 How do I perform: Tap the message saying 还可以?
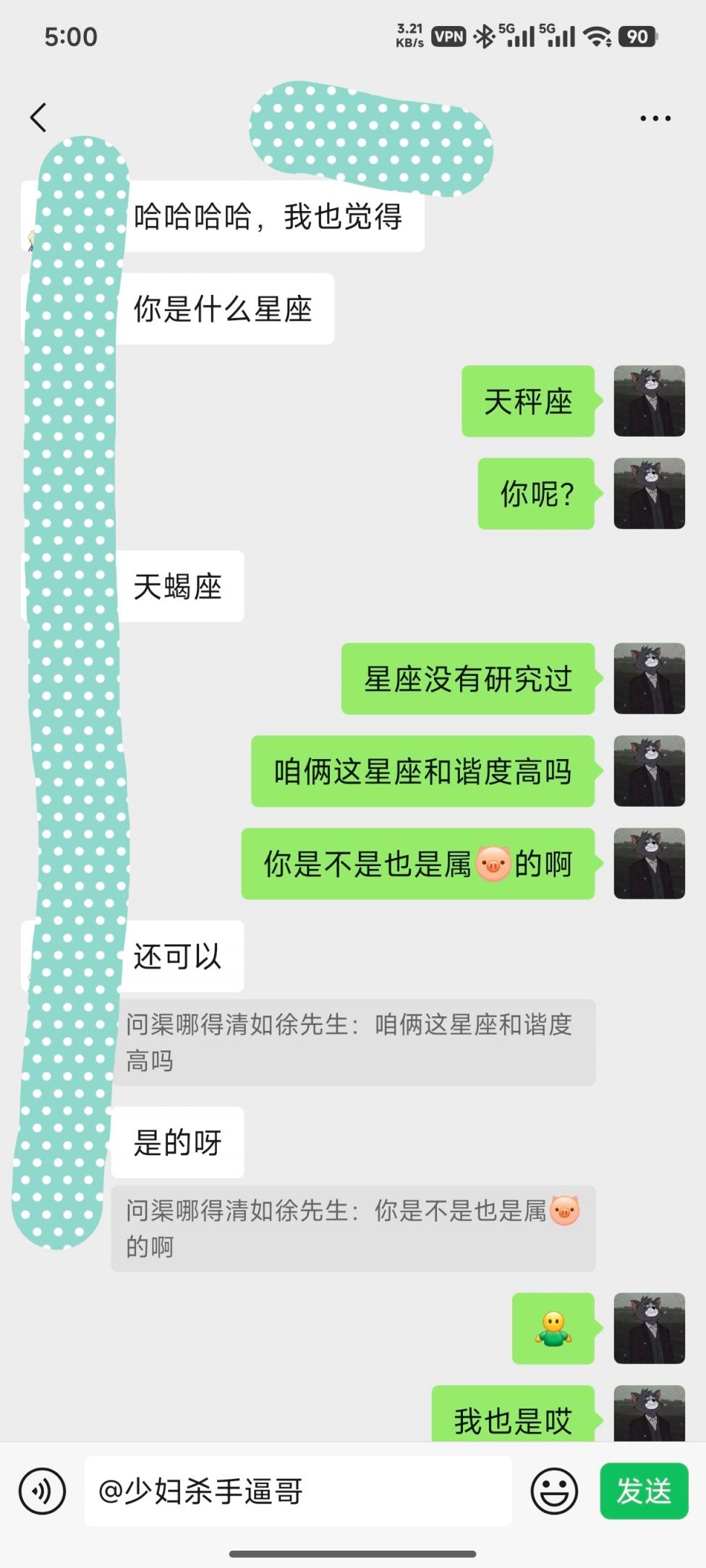click(177, 956)
